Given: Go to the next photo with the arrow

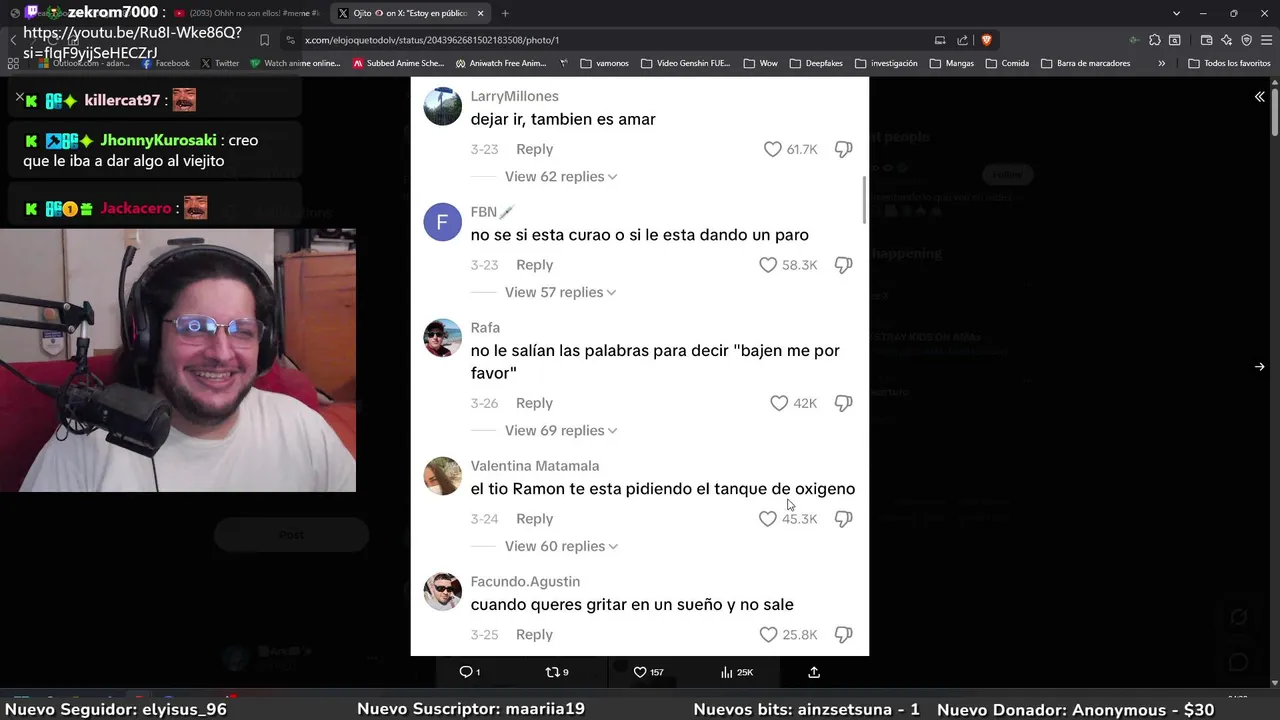Looking at the screenshot, I should click(1259, 367).
